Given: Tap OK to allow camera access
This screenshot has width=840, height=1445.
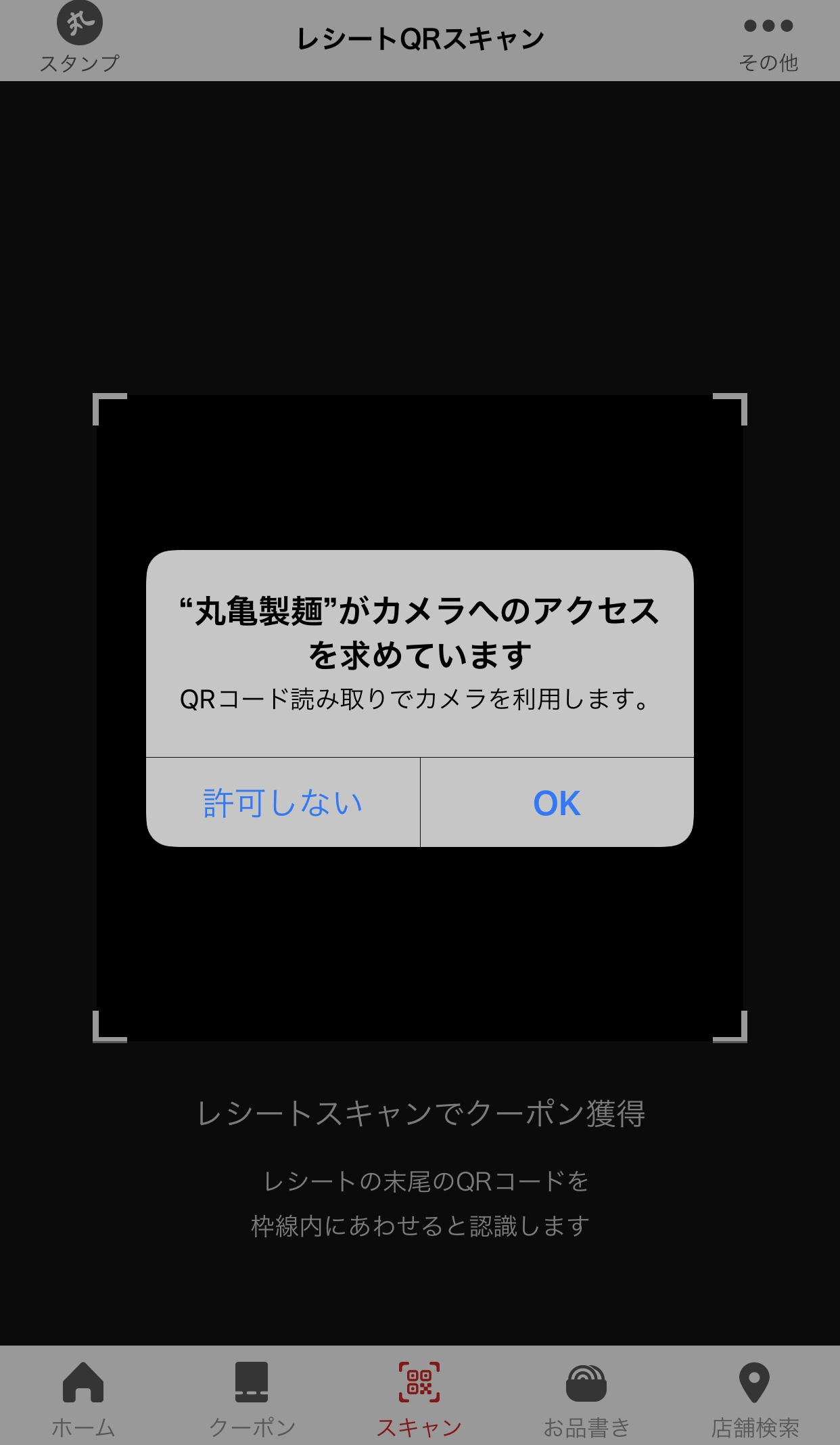Looking at the screenshot, I should [557, 803].
